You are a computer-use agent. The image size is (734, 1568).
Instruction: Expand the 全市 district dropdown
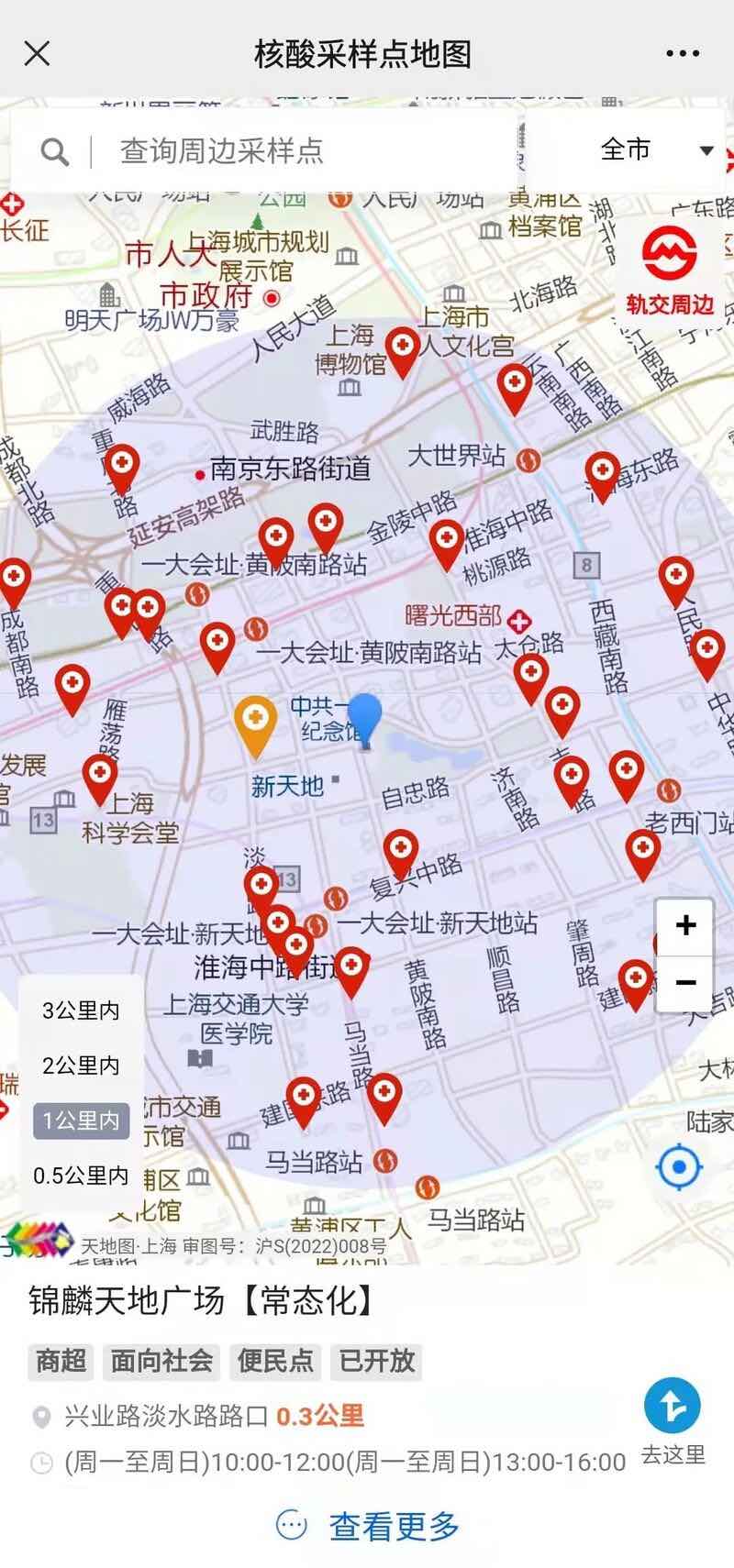pos(656,150)
